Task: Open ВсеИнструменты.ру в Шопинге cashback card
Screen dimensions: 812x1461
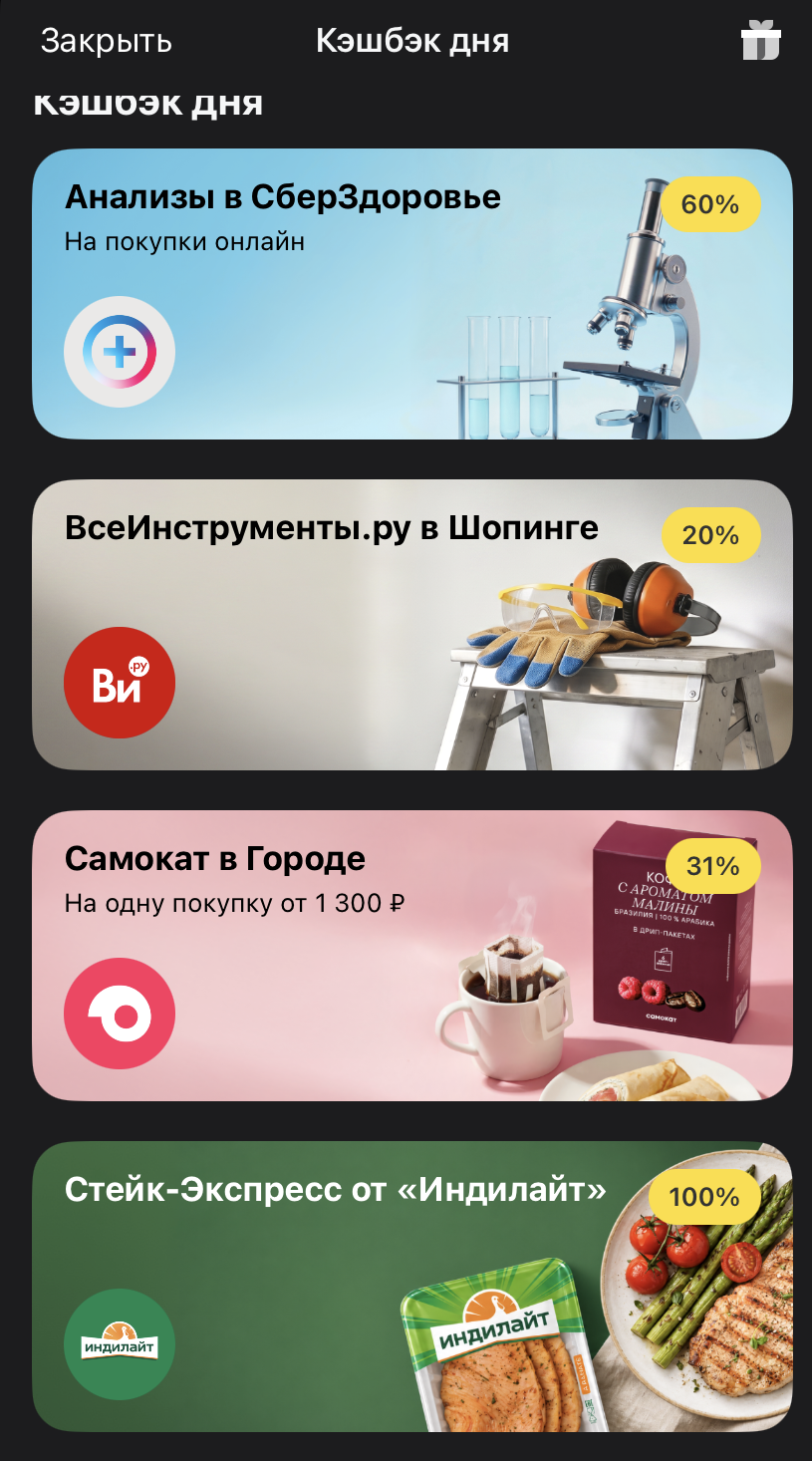Action: (x=412, y=625)
